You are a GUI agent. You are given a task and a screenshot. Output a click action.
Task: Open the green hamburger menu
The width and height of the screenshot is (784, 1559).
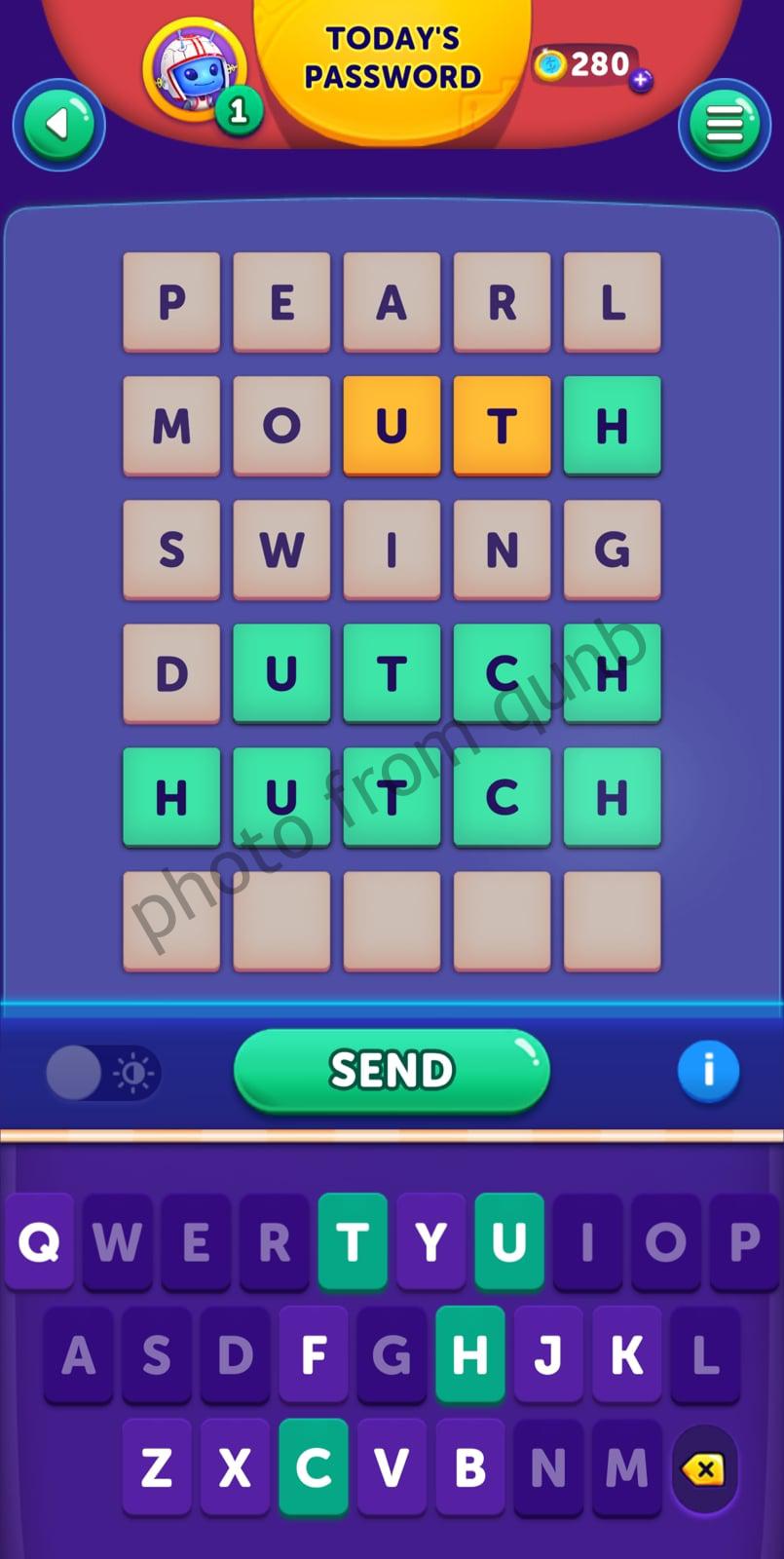(x=724, y=125)
